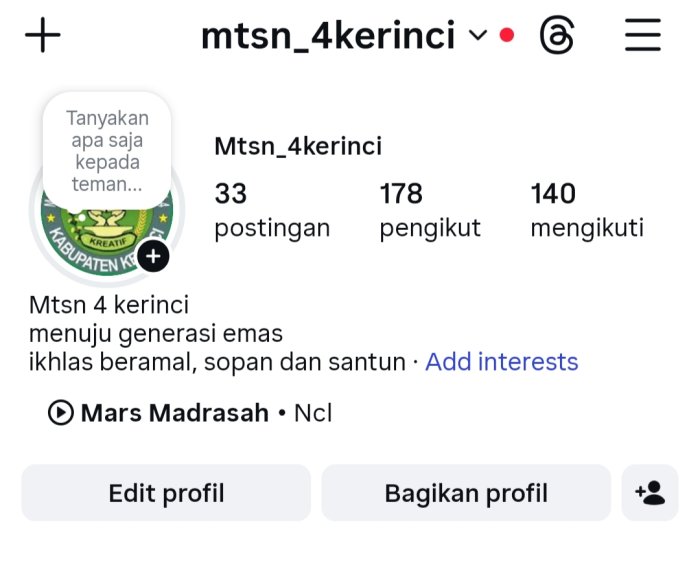Open the 140 mengikuti list
Viewport: 700px width, 561px height.
[x=586, y=210]
